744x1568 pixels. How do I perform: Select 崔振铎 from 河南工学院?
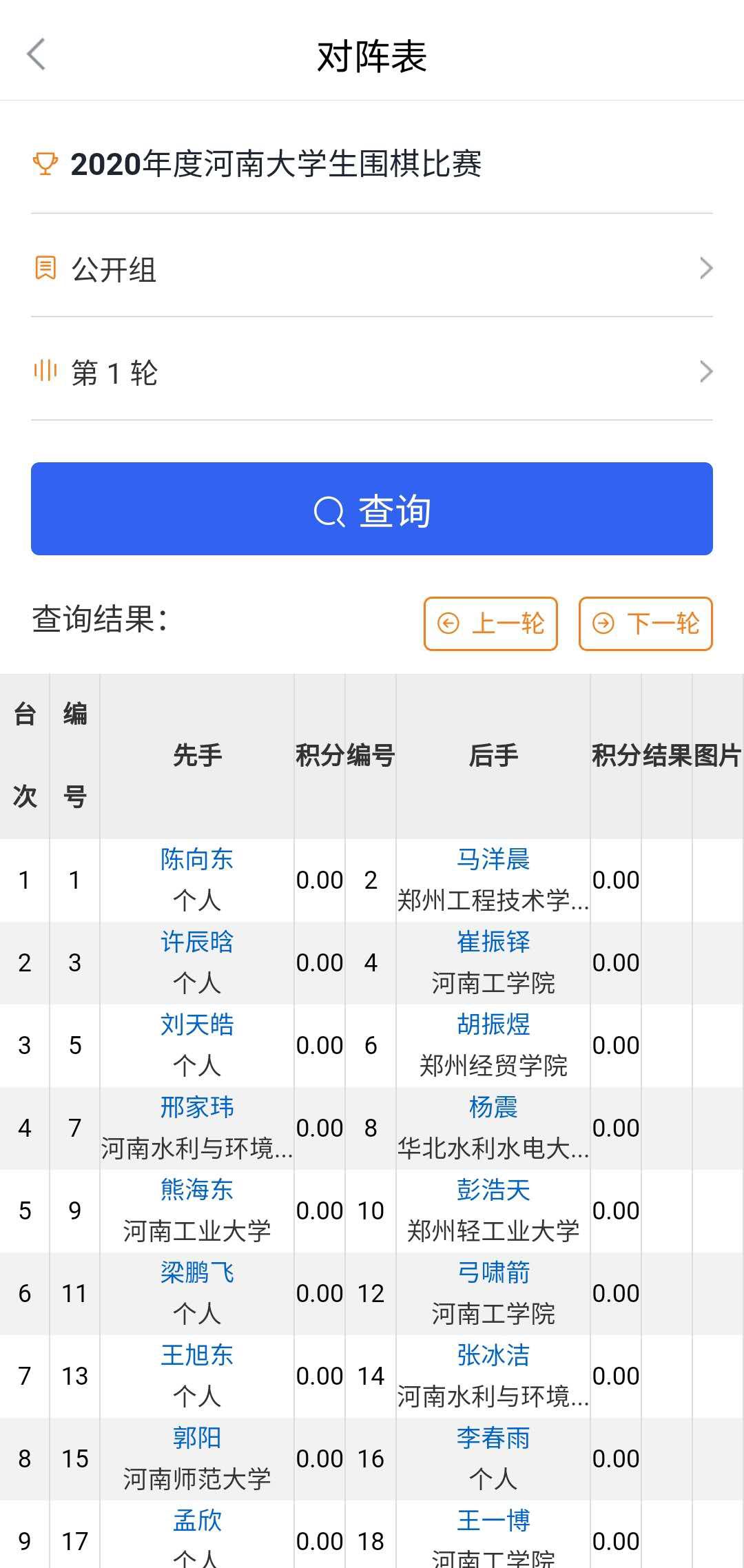pos(493,942)
